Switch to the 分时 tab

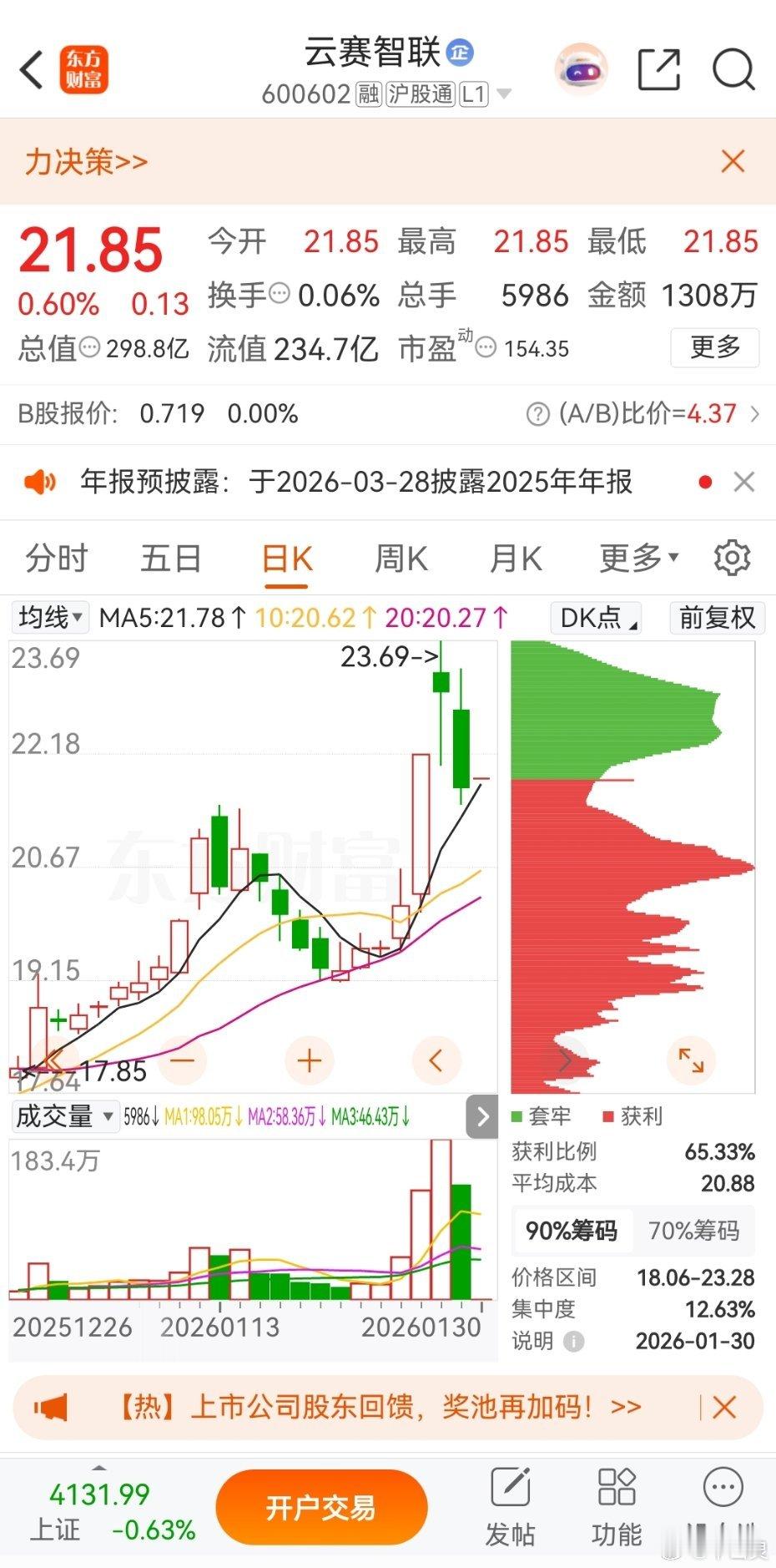[x=56, y=558]
